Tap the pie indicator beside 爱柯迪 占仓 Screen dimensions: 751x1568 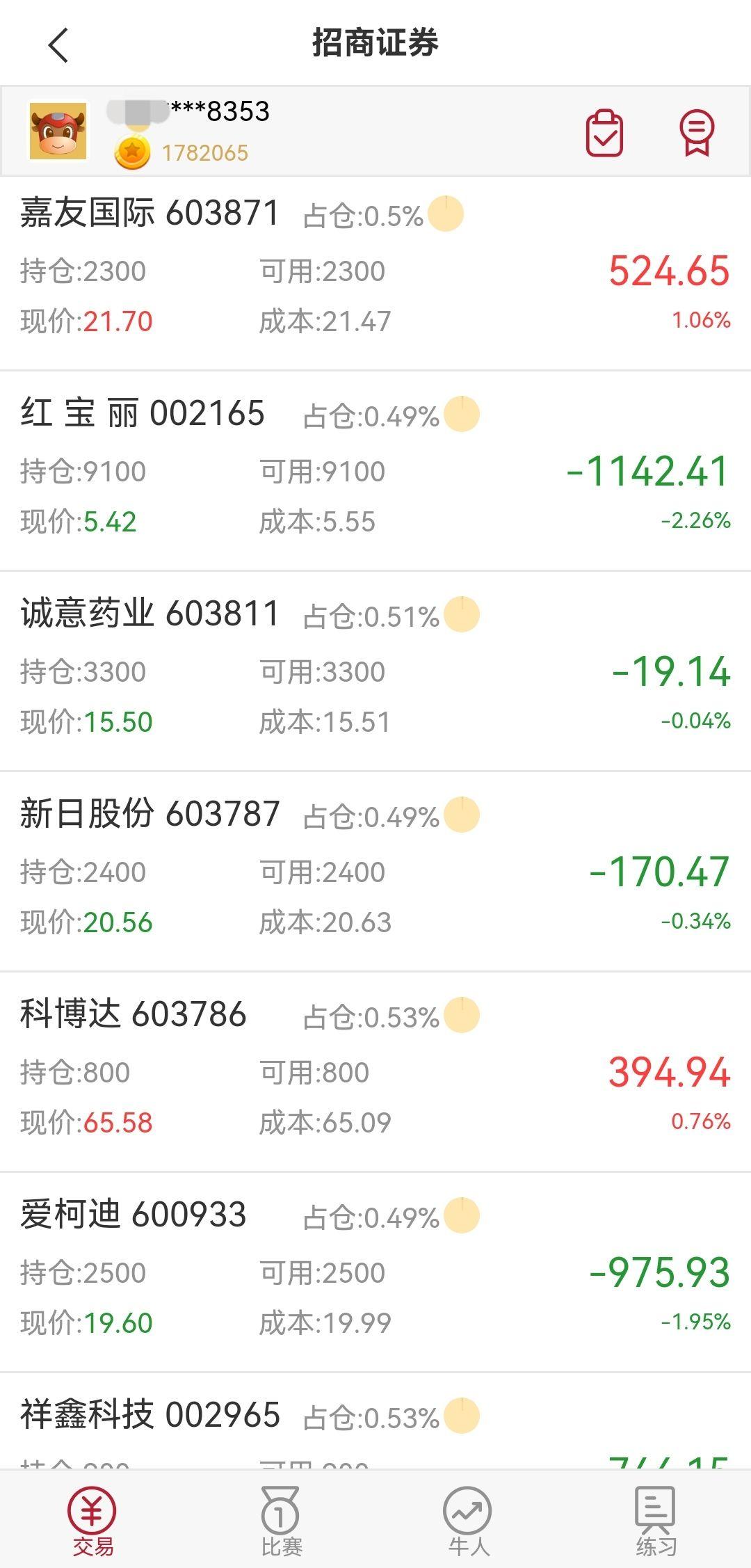click(x=460, y=1214)
